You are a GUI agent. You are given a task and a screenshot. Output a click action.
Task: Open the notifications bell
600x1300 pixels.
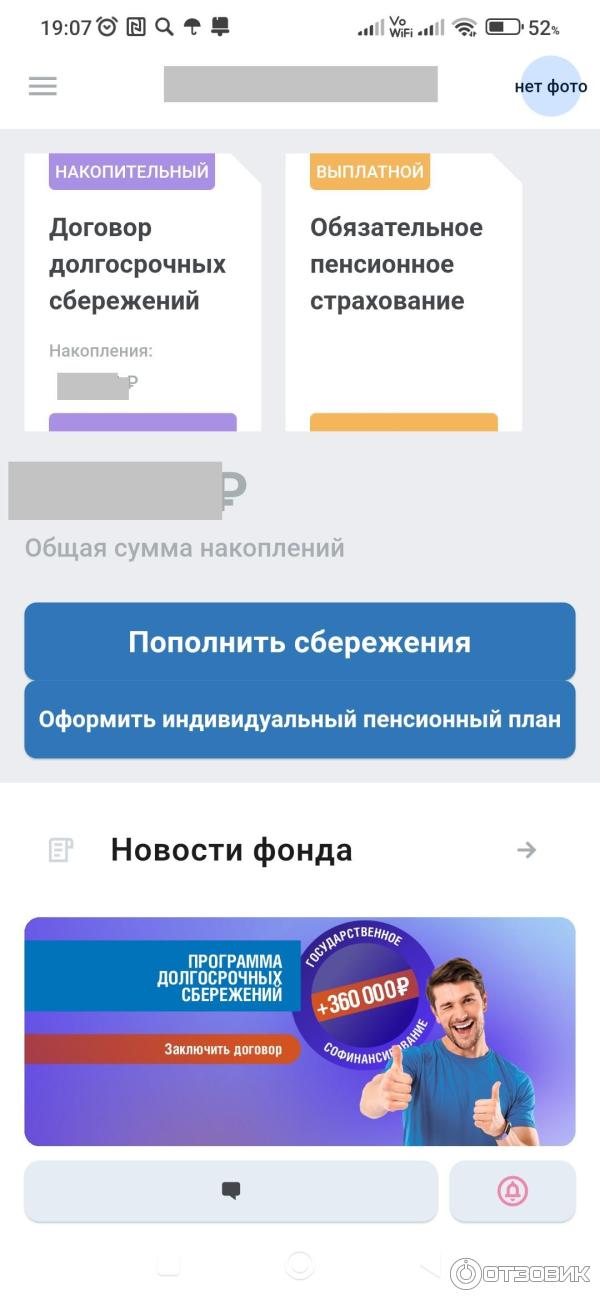pos(512,1190)
